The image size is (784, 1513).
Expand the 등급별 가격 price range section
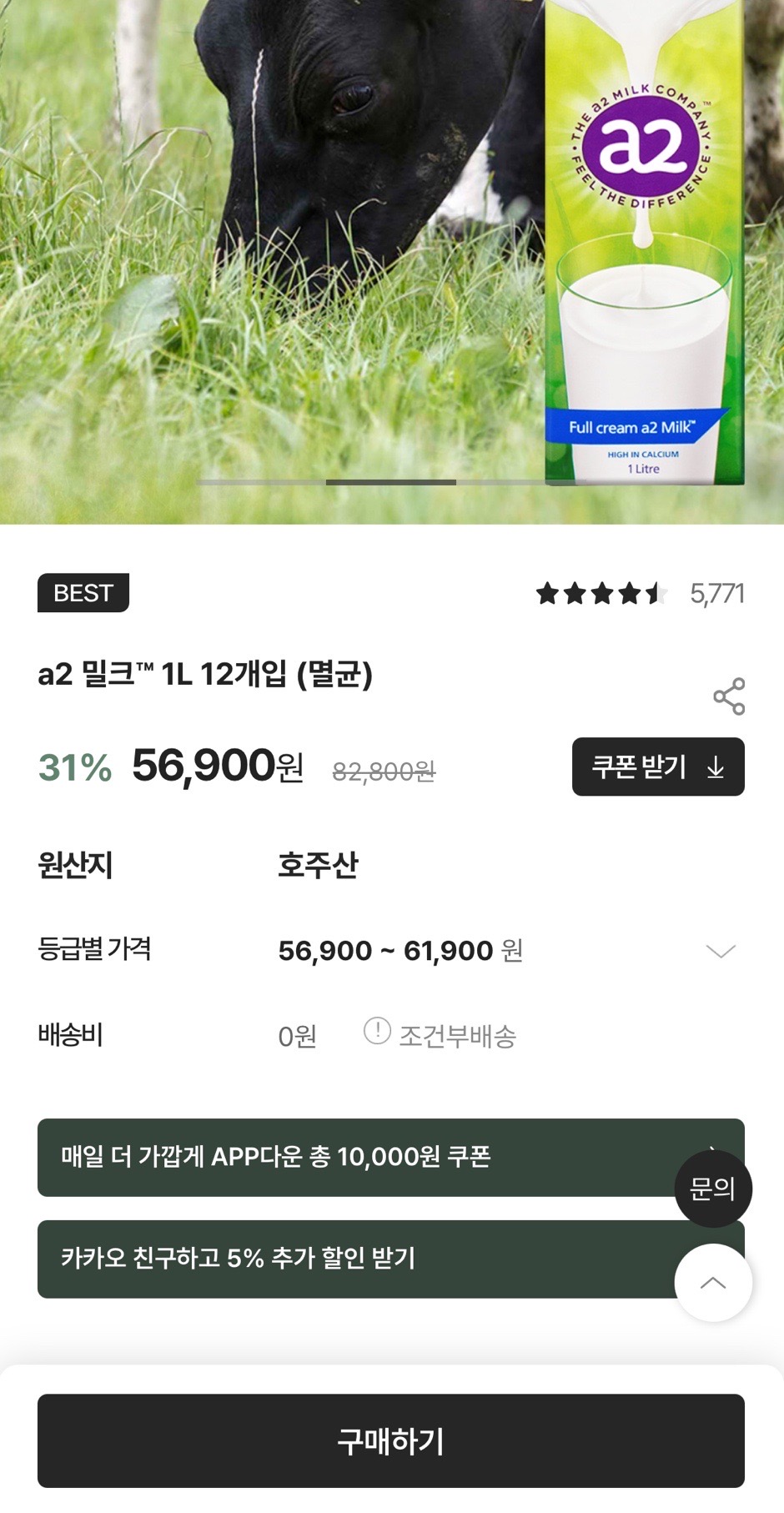pyautogui.click(x=392, y=949)
